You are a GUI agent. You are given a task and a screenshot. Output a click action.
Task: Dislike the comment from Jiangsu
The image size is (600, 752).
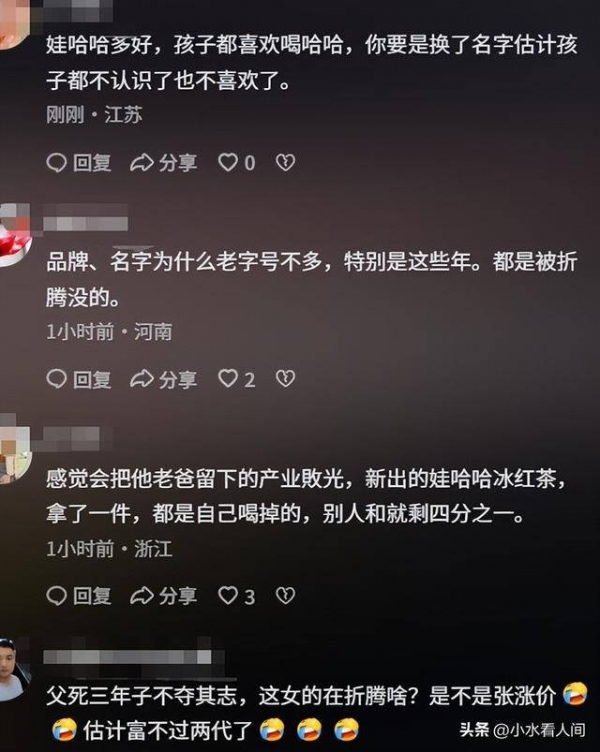[286, 162]
